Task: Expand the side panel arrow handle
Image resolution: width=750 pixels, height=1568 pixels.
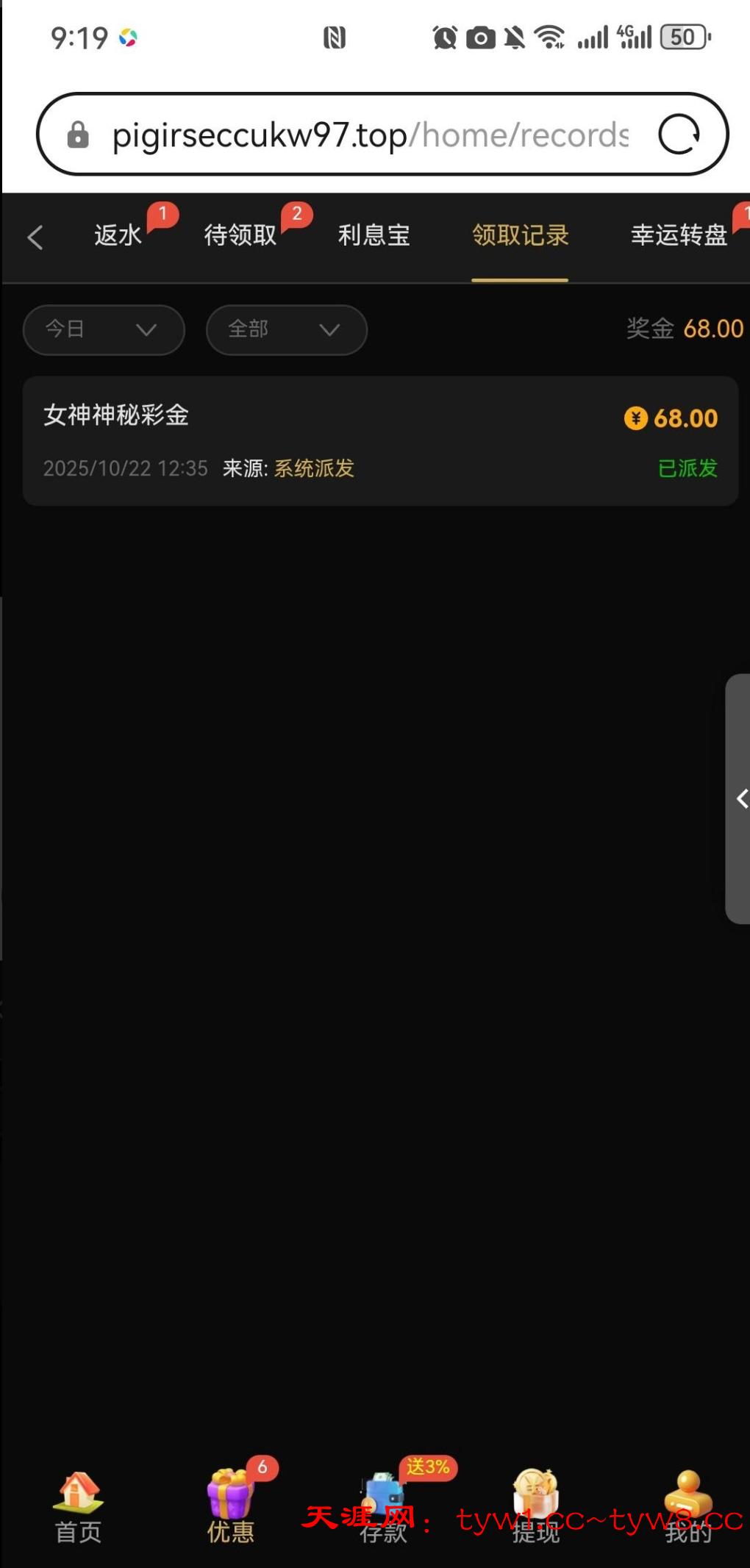Action: pos(740,799)
